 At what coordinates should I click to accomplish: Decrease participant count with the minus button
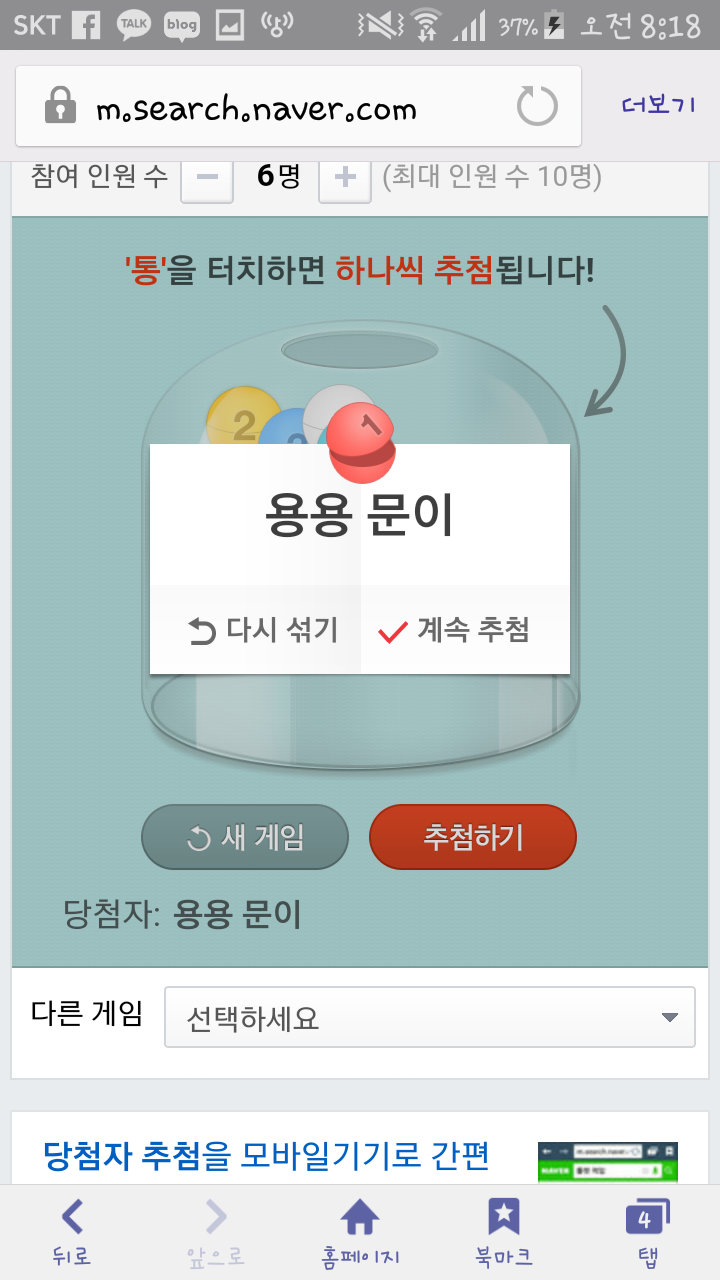tap(207, 178)
